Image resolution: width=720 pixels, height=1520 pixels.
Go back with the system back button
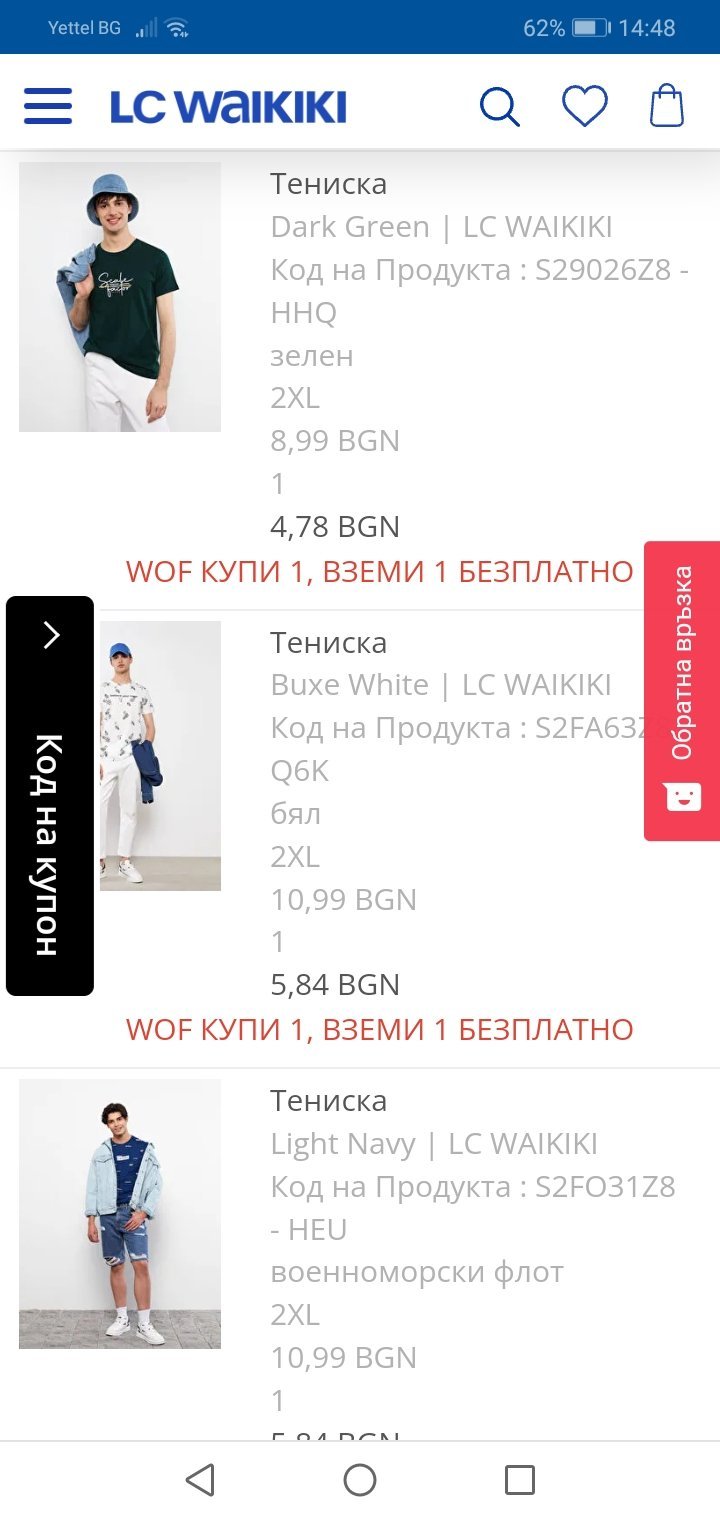[200, 1480]
